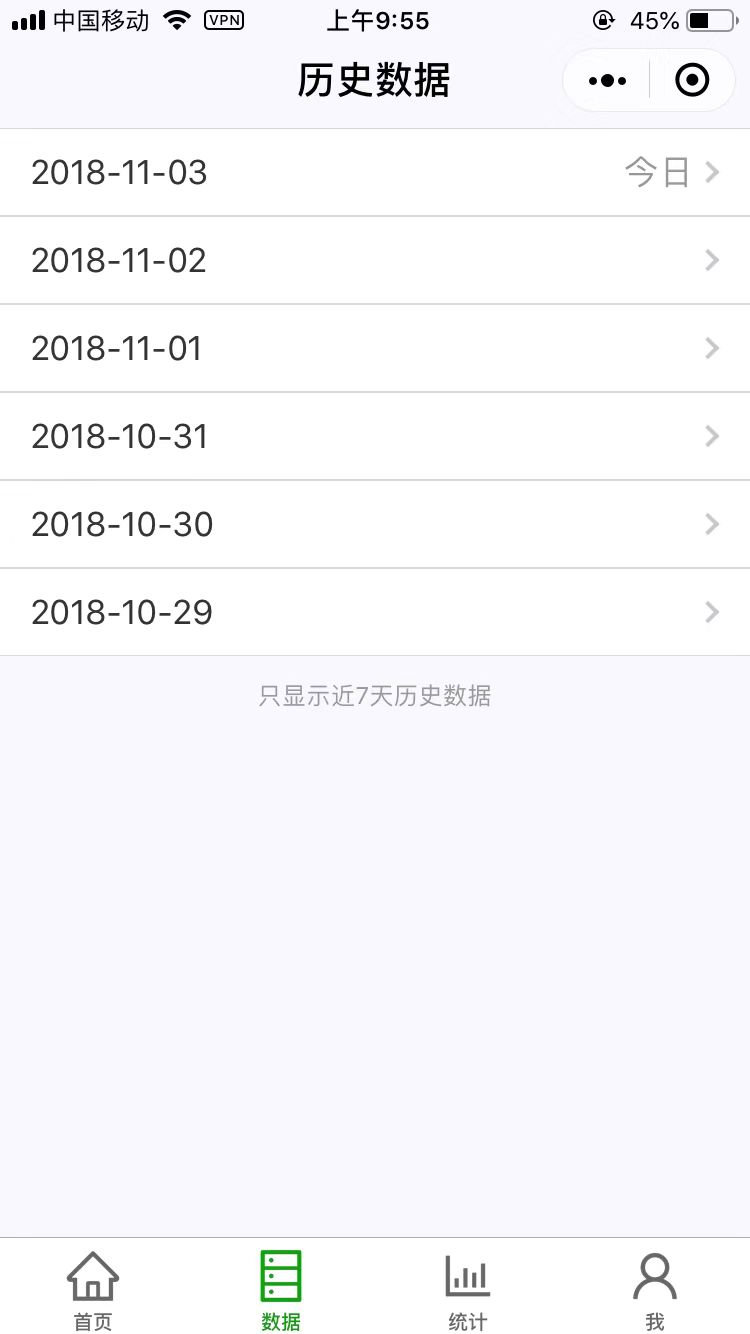View the 2018-11-01 record

pos(375,348)
